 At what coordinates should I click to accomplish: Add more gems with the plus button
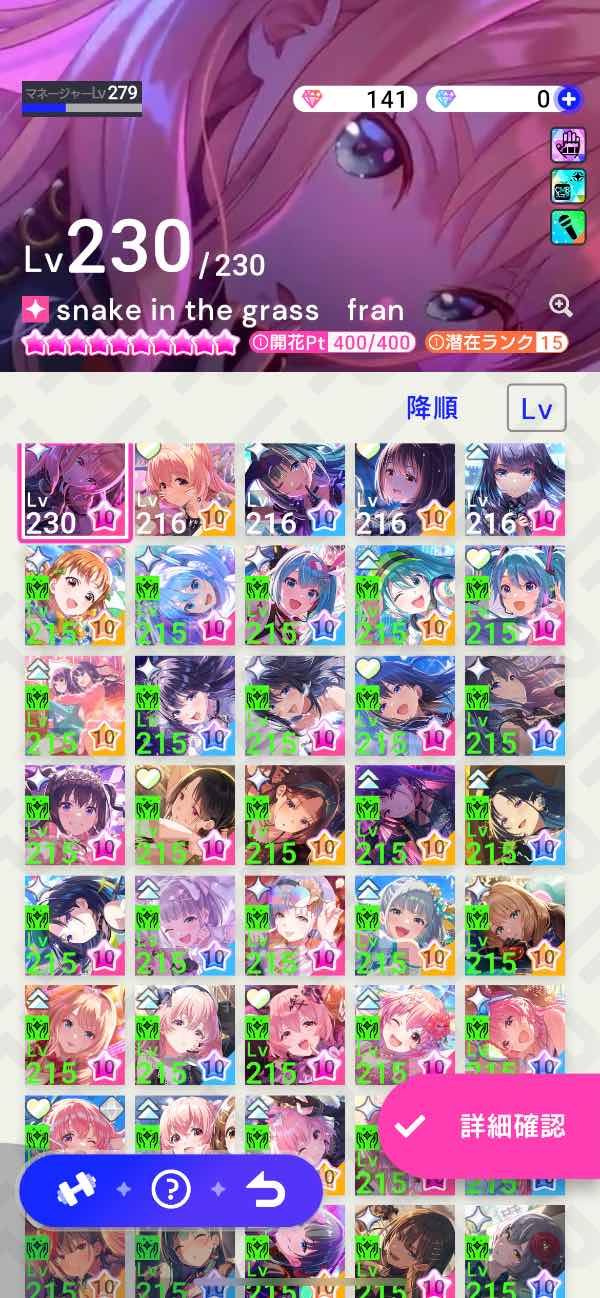click(x=569, y=99)
